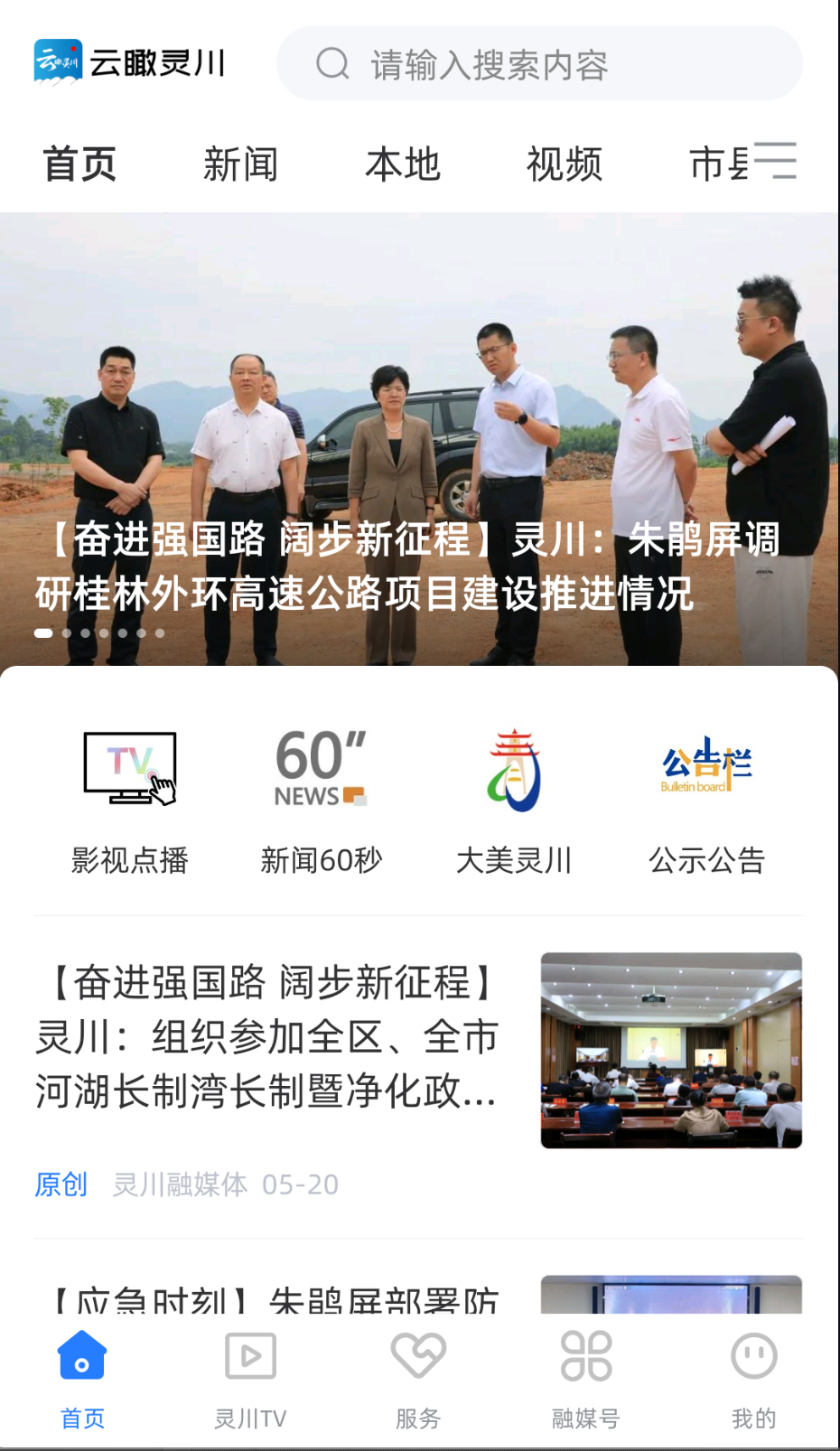The width and height of the screenshot is (840, 1451).
Task: Select the second carousel indicator dot
Action: 67,633
